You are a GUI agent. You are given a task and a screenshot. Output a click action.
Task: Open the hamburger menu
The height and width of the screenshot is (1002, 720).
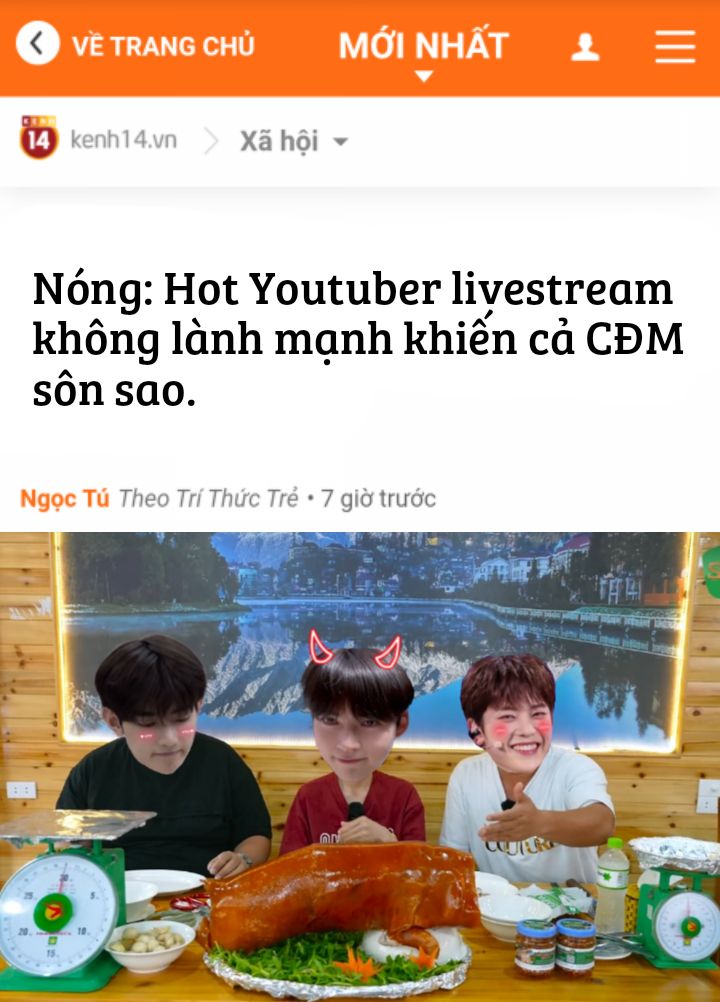tap(675, 46)
